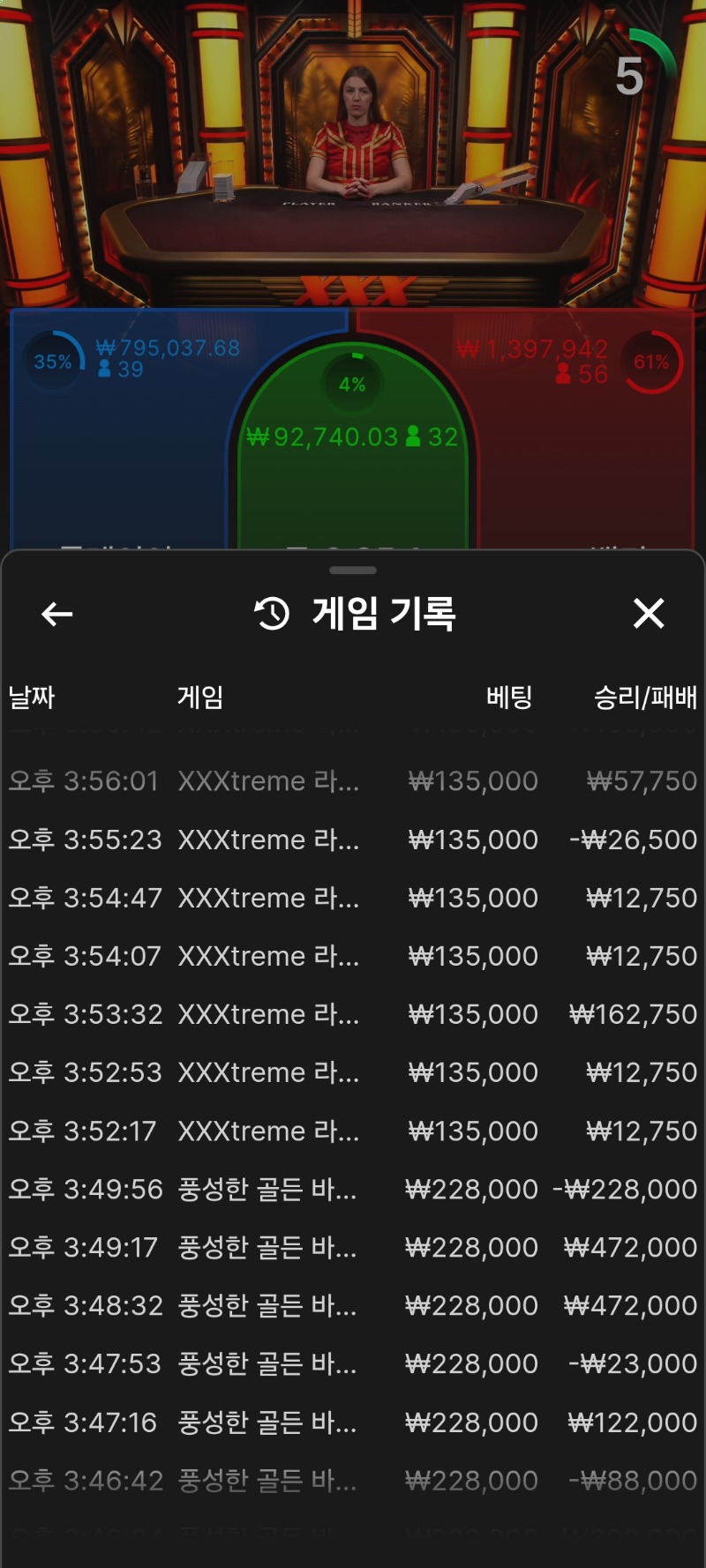Viewport: 706px width, 1568px height.
Task: Open the 3:54:47 XXXtreme game record
Action: (x=353, y=898)
